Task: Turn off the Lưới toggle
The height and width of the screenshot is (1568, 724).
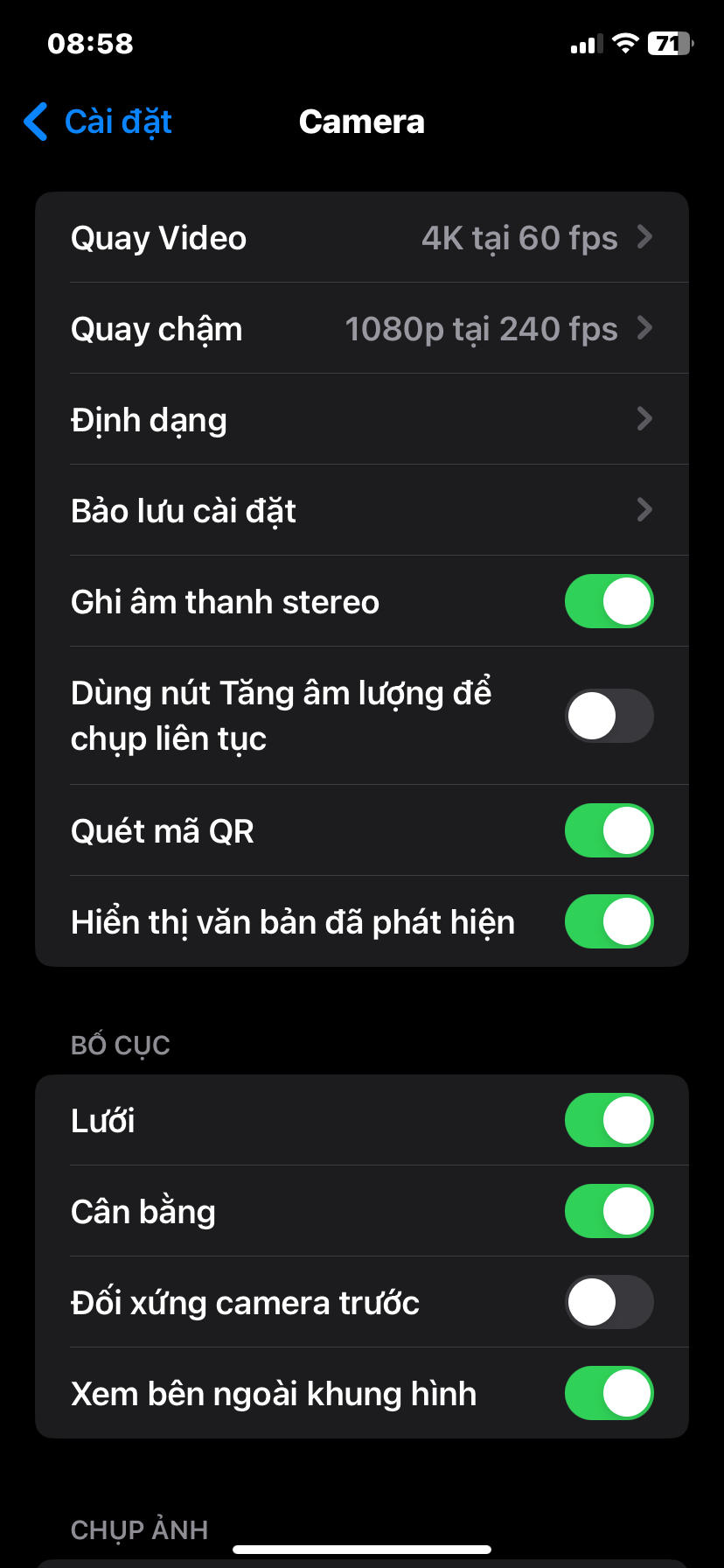Action: coord(609,1120)
